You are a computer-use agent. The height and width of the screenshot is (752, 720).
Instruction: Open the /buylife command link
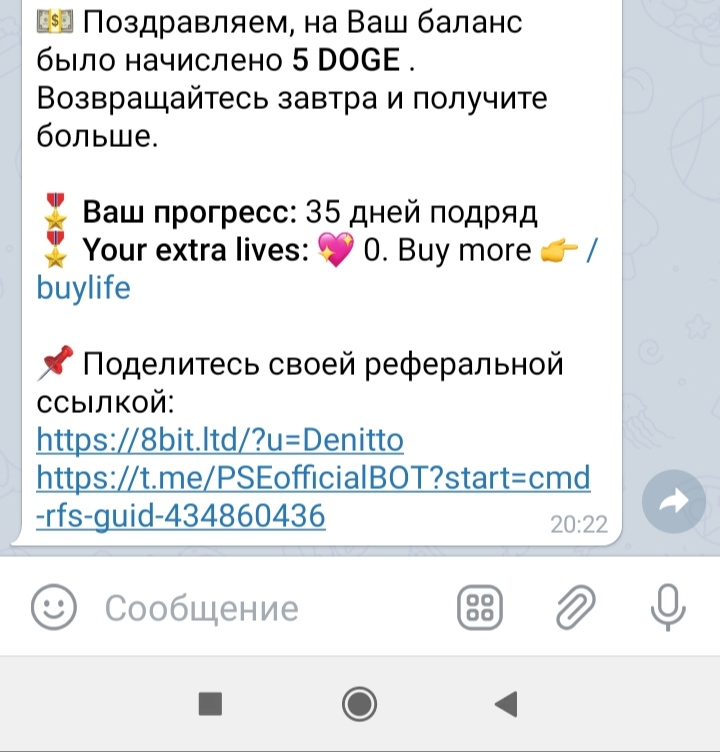pyautogui.click(x=84, y=289)
